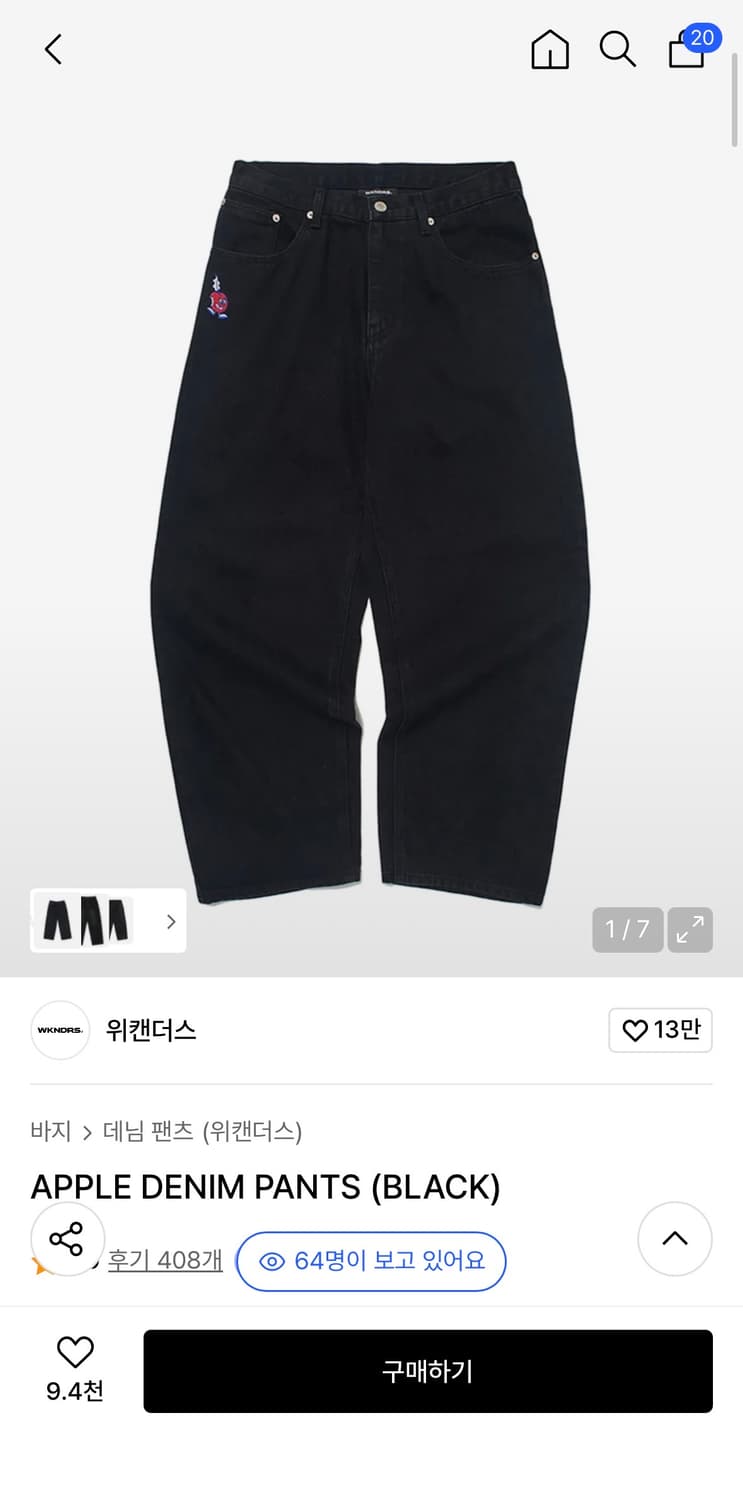This screenshot has width=743, height=1500.
Task: Navigate to the 바지 category
Action: point(48,1131)
